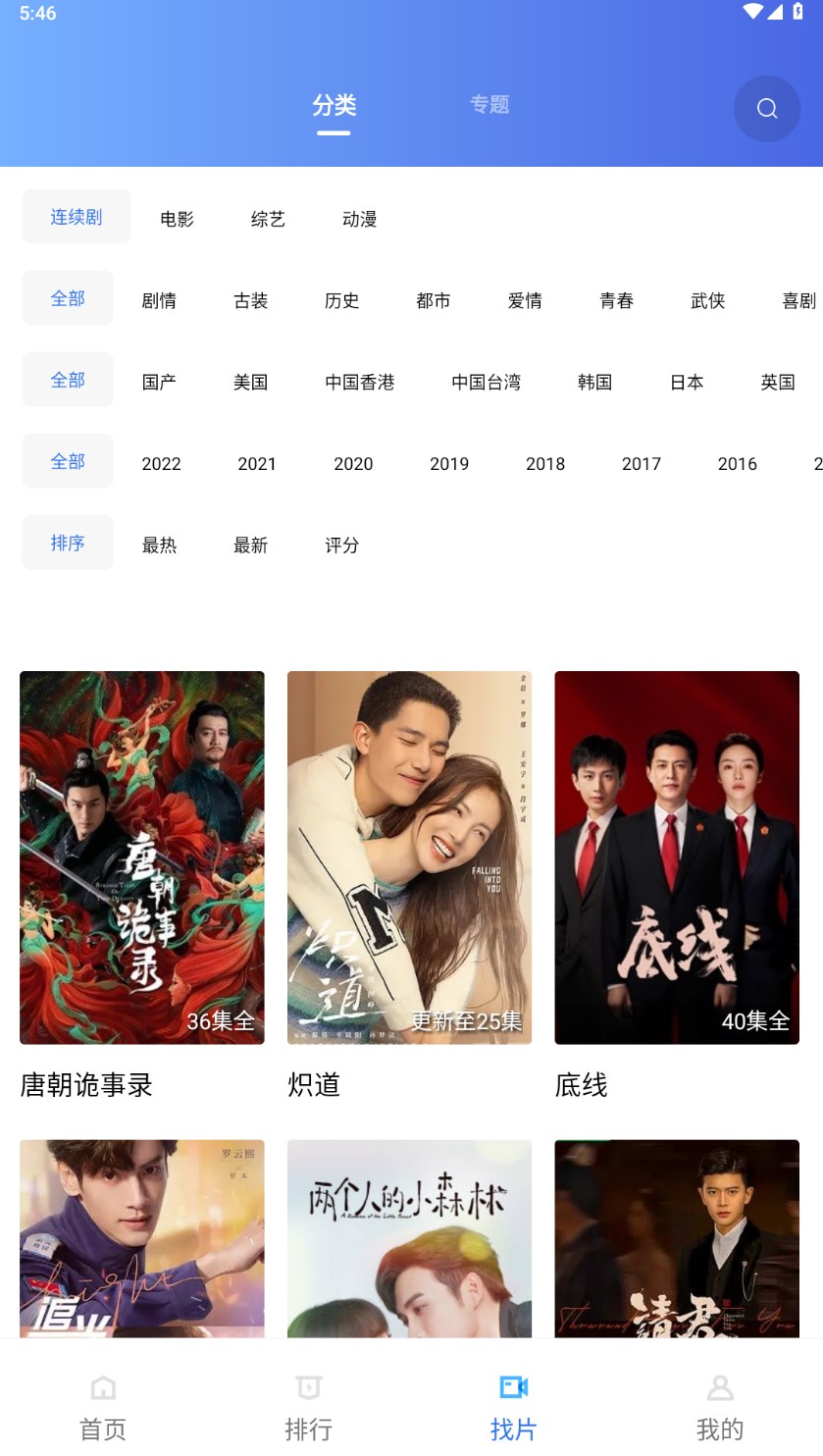Screen dimensions: 823x1456
Task: Choose the 动漫 category chip
Action: (x=359, y=219)
